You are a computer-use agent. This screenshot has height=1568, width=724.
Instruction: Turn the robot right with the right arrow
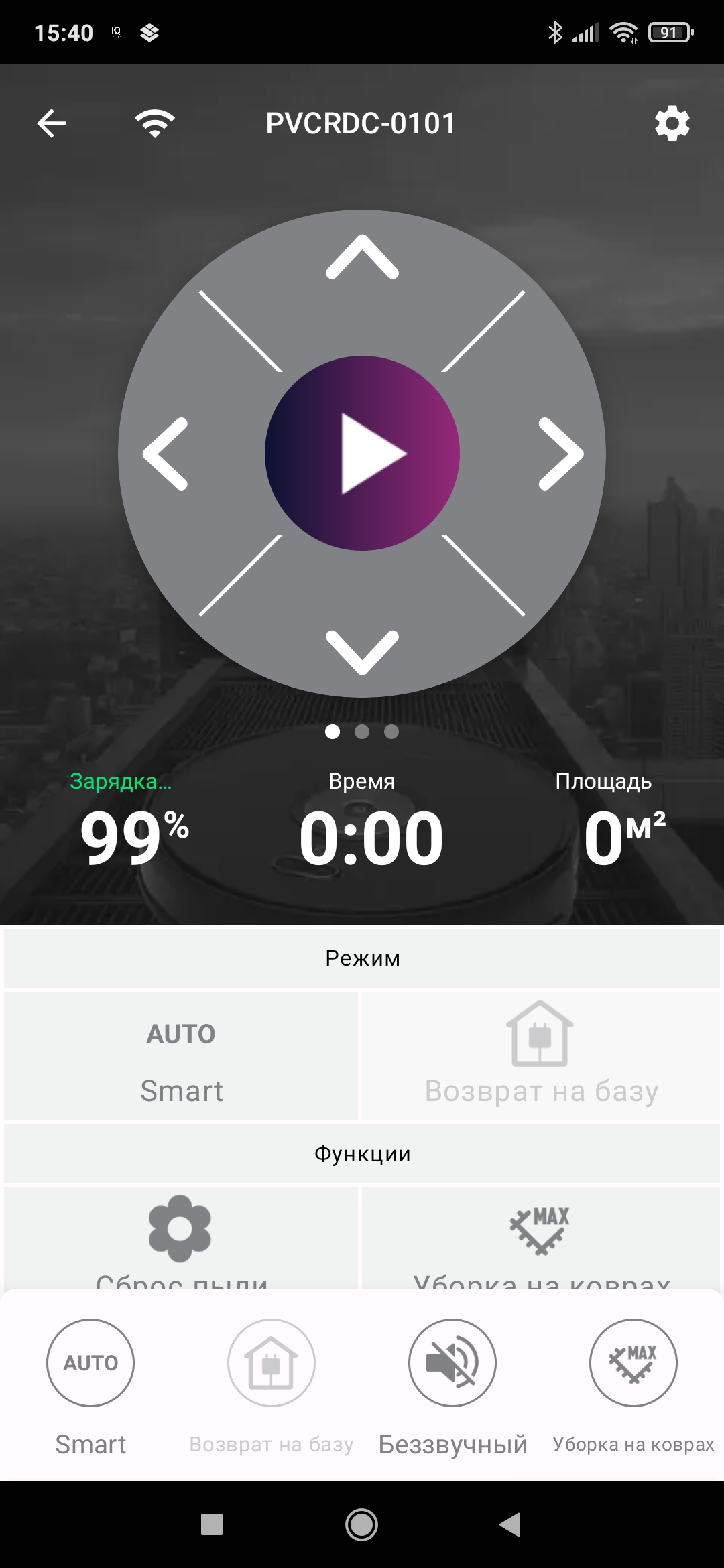560,454
